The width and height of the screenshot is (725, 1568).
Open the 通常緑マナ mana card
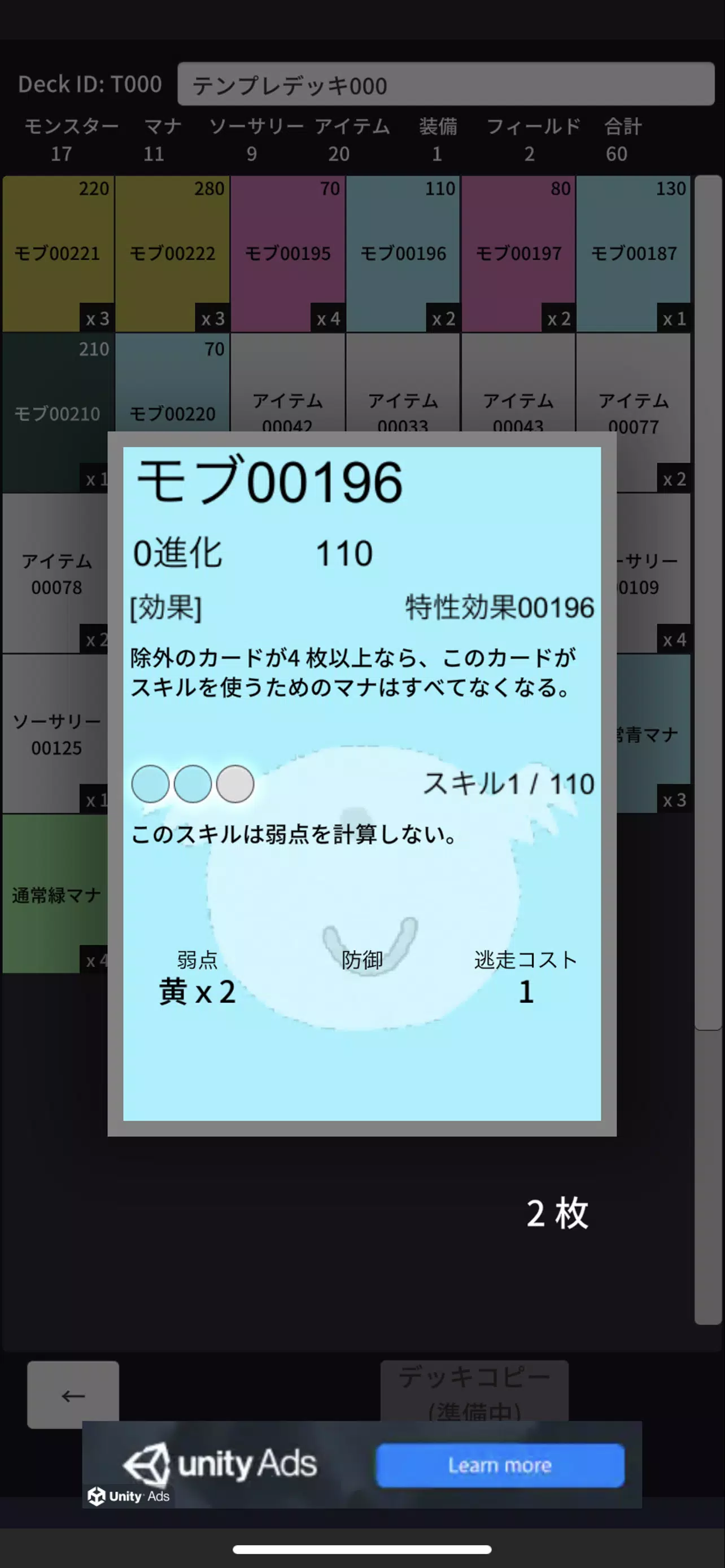point(56,894)
